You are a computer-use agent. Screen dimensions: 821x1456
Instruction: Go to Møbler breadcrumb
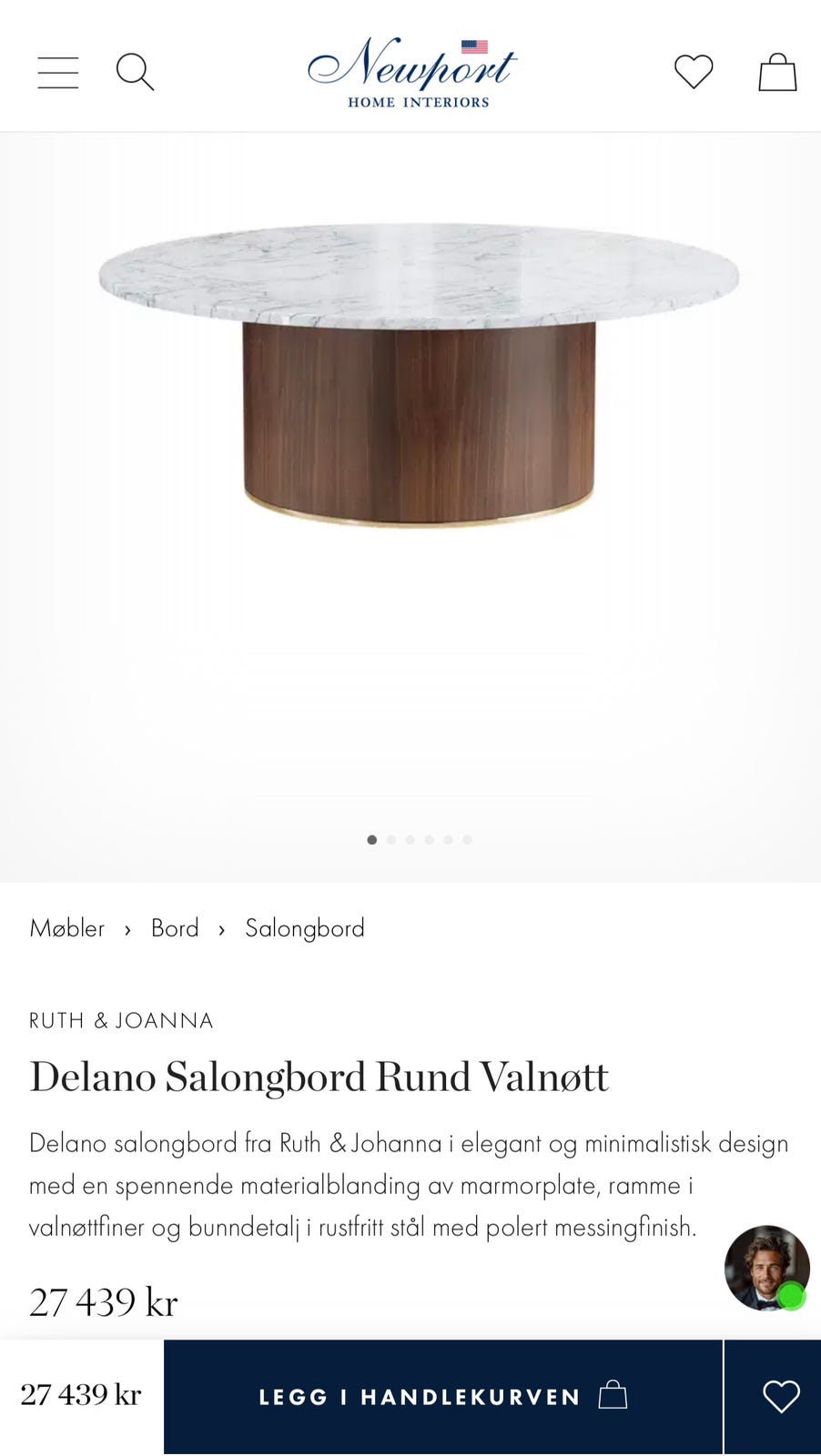[67, 928]
